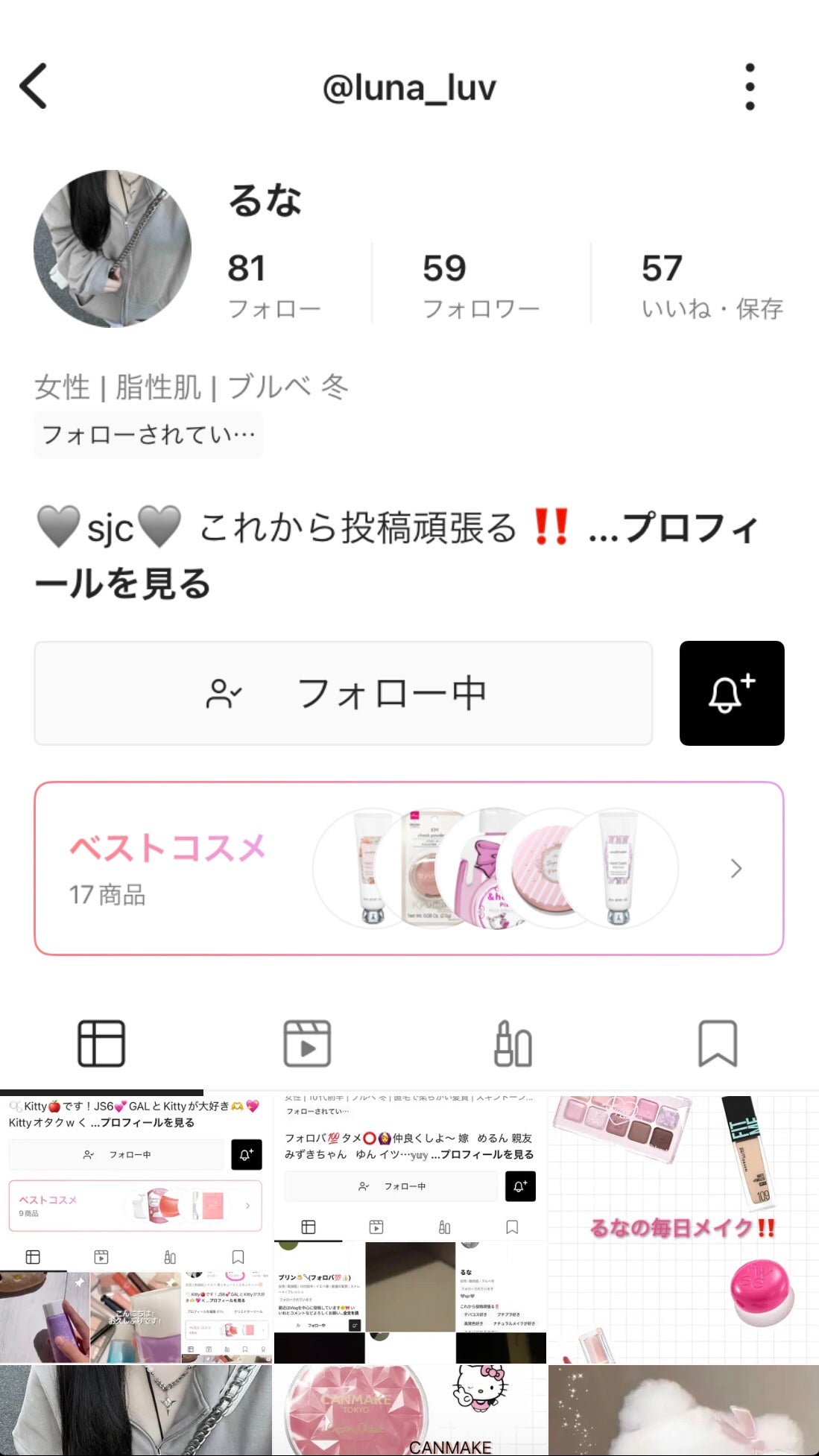This screenshot has width=819, height=1456.
Task: Open the Kitty profile screenshot post
Action: [x=136, y=1228]
